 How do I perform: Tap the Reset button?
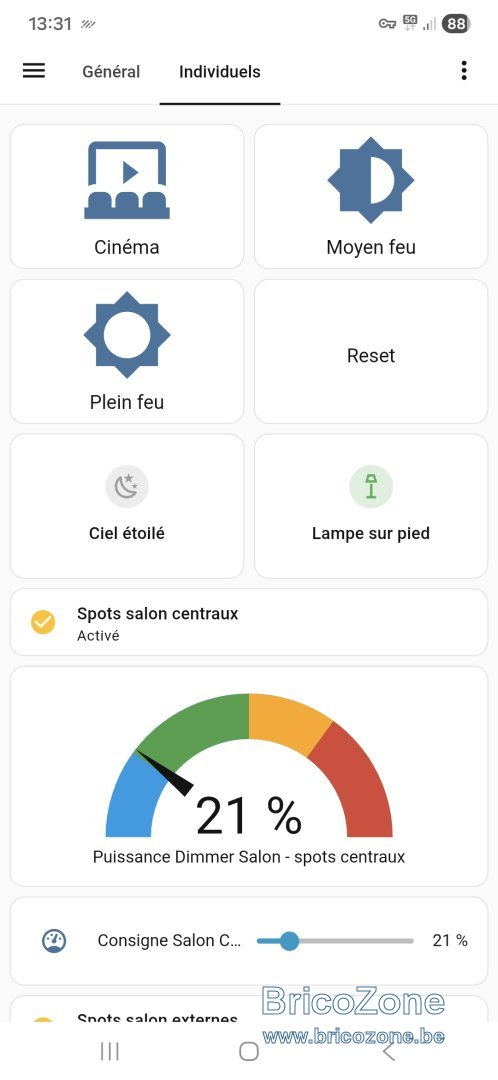[x=371, y=351]
